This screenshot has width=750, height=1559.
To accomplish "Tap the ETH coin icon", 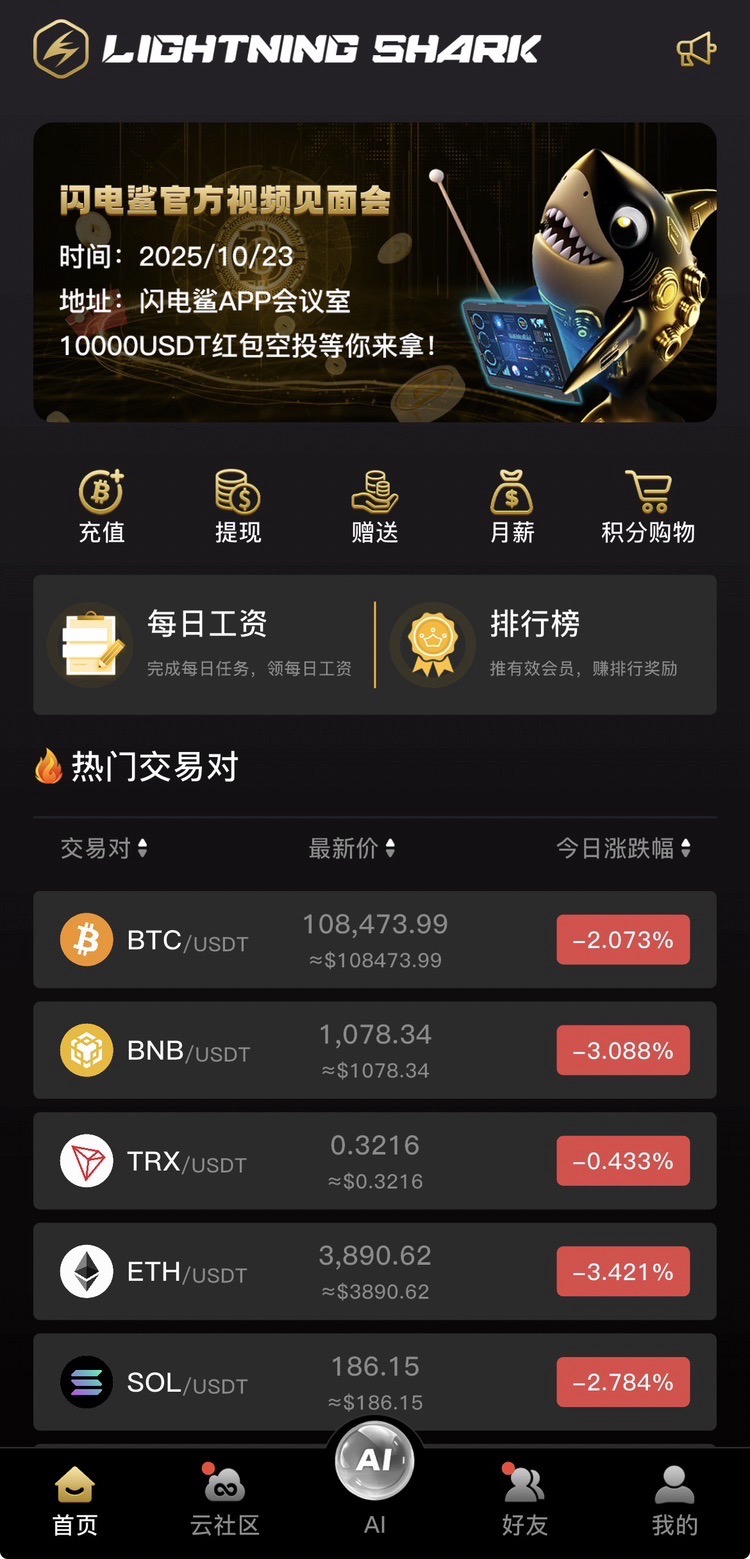I will pos(86,1271).
